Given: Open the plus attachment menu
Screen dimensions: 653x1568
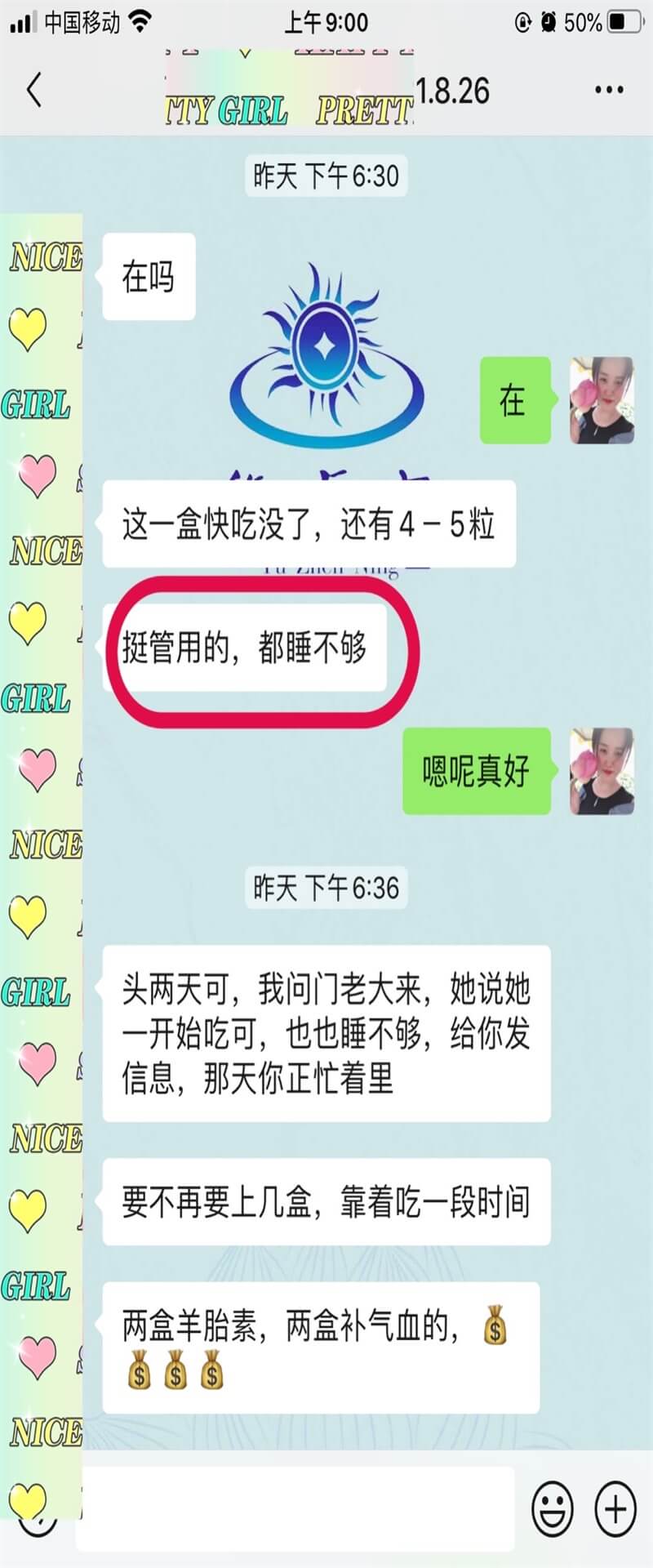Looking at the screenshot, I should 615,1508.
